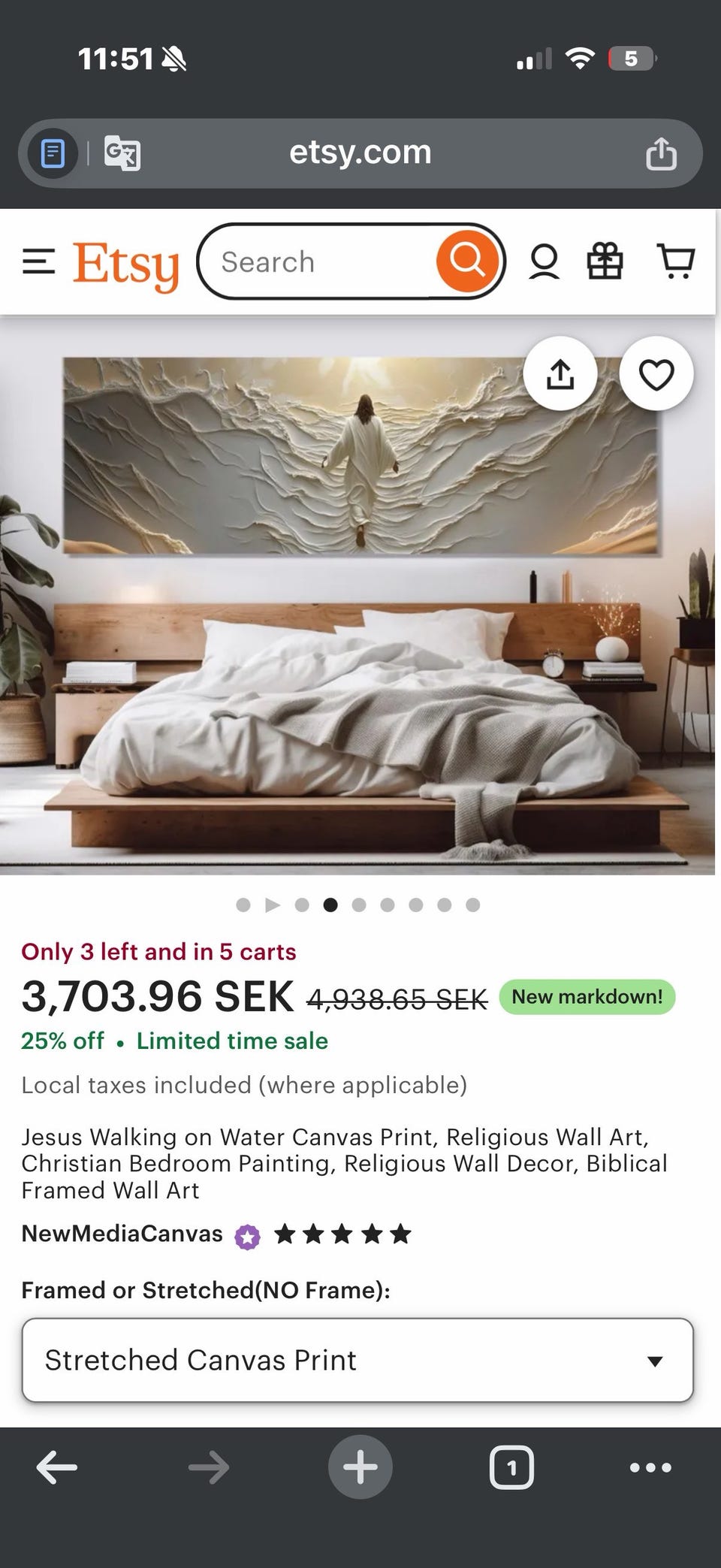Viewport: 721px width, 1568px height.
Task: Click the Etsy logo to go home
Action: pos(125,261)
